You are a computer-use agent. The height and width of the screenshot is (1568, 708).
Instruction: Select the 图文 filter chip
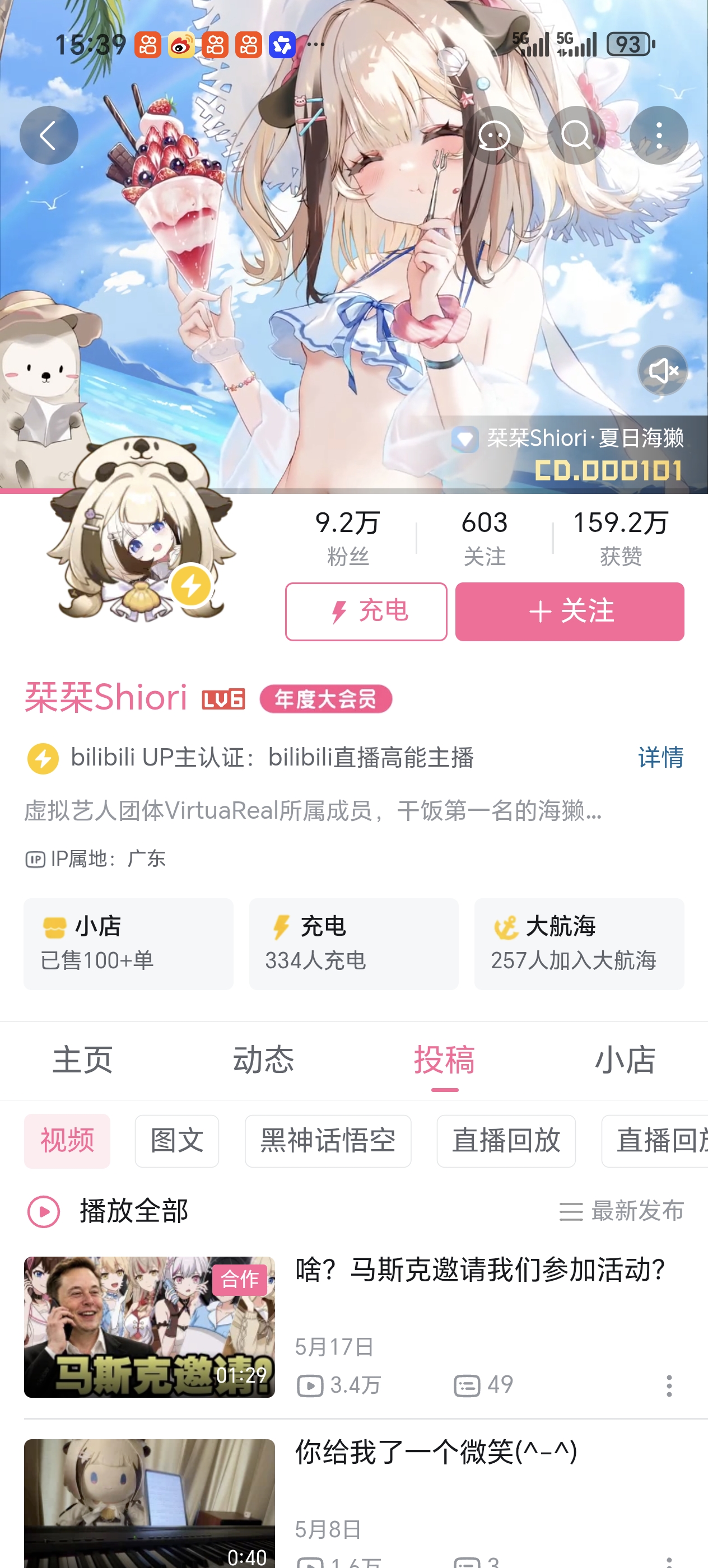pos(176,1141)
